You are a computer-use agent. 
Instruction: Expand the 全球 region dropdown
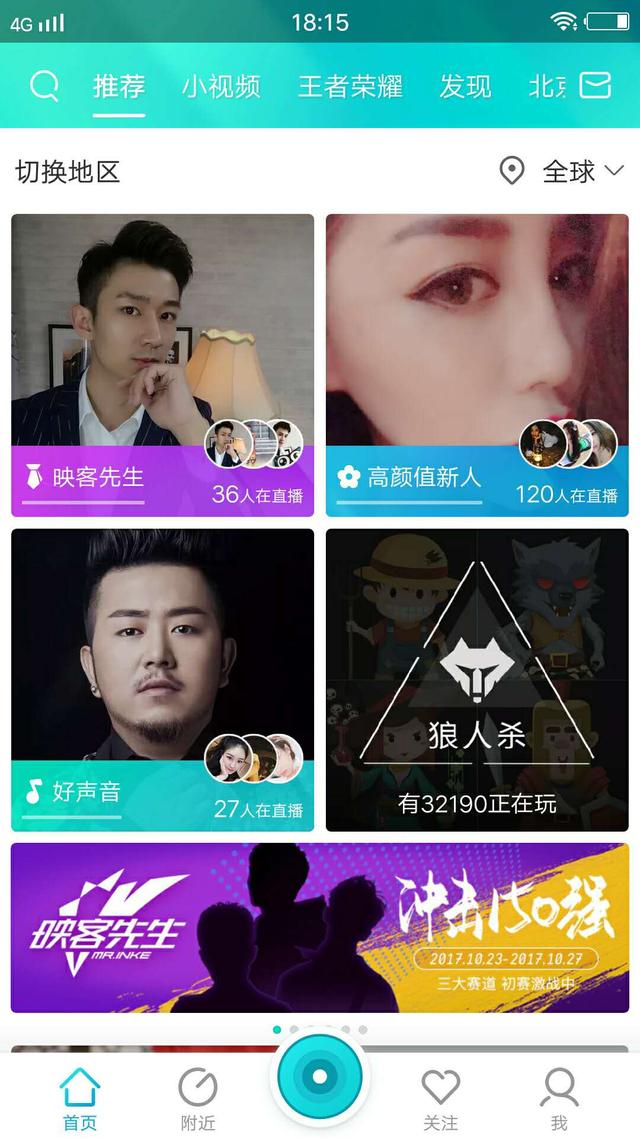tap(582, 171)
